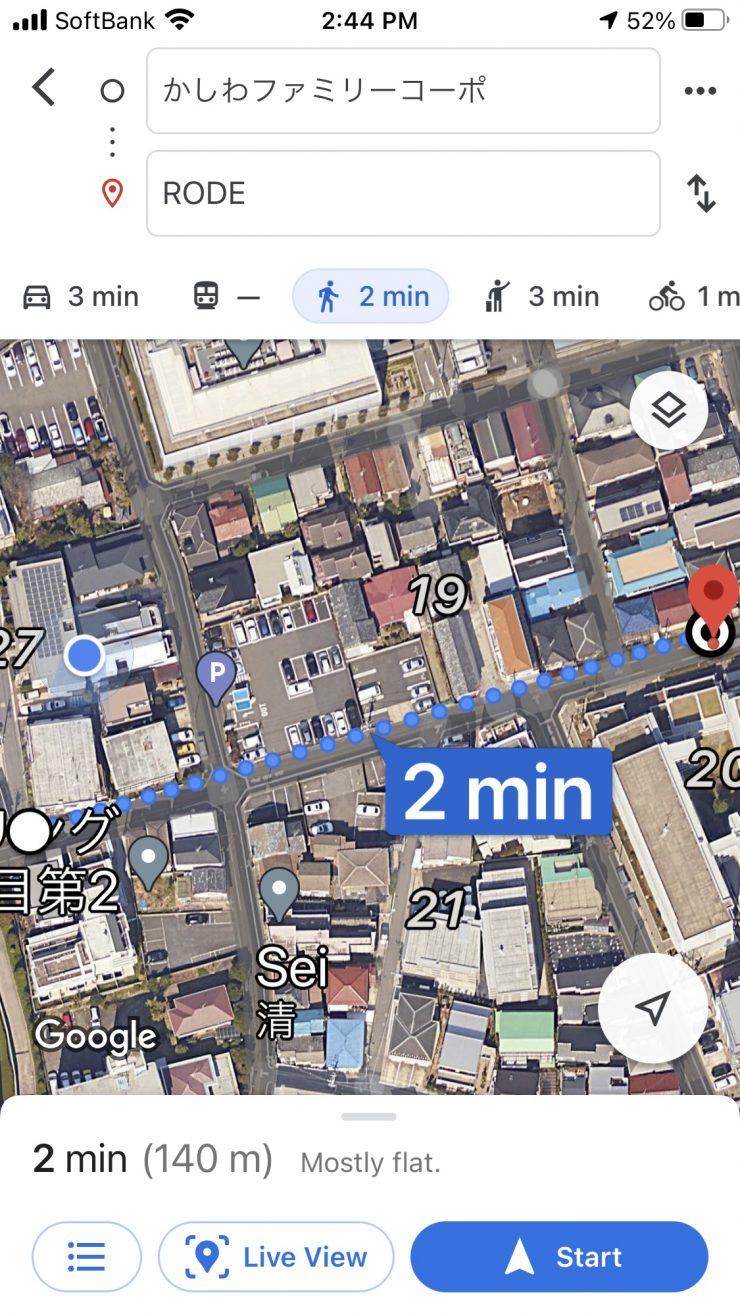This screenshot has width=740, height=1316.
Task: Switch to driving mode, 3 min
Action: 81,297
